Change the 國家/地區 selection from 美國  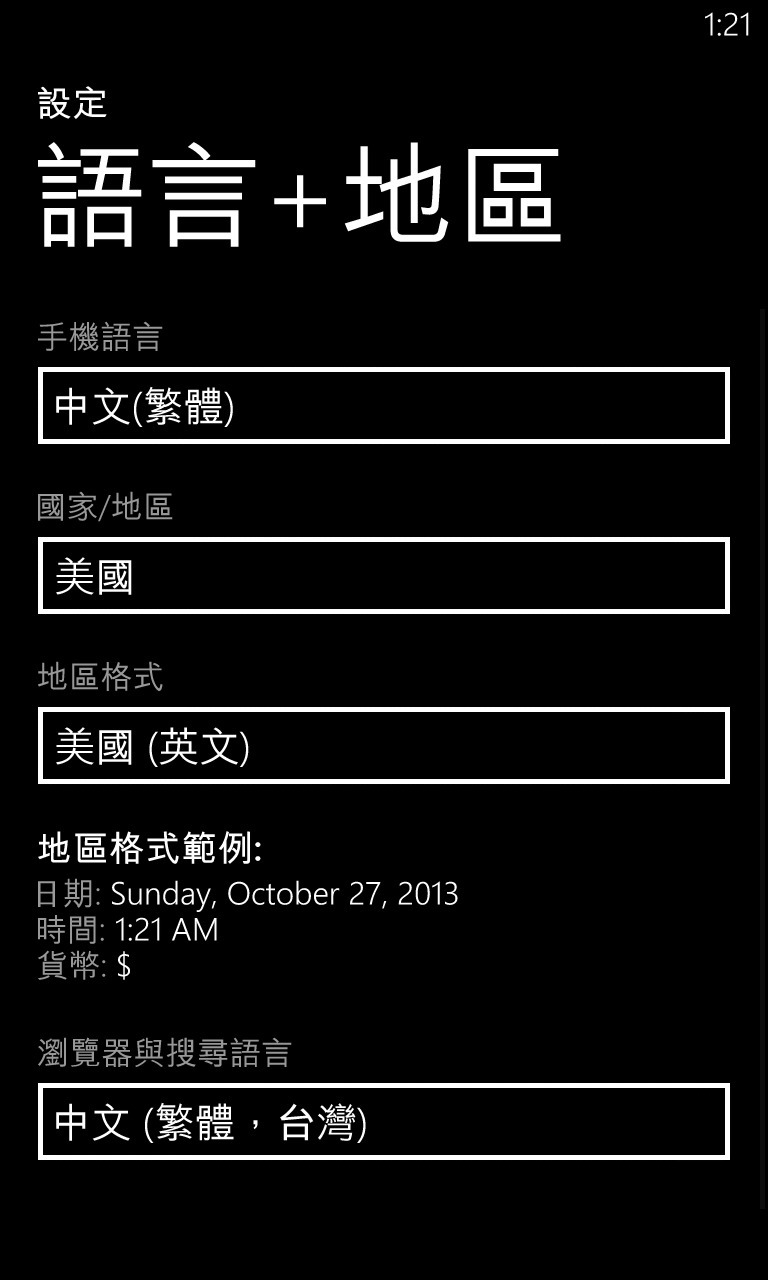(384, 576)
